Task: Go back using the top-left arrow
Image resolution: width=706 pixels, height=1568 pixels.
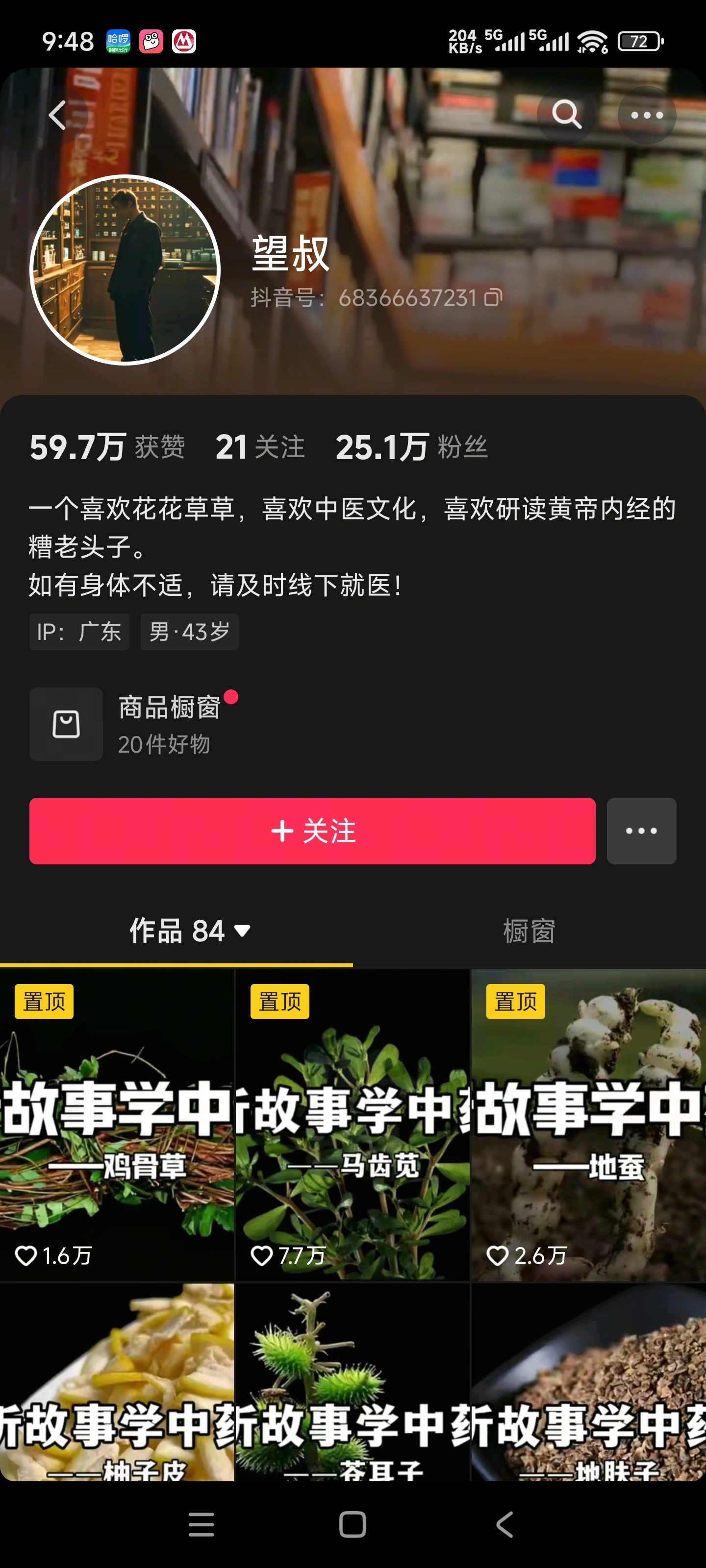Action: [58, 115]
